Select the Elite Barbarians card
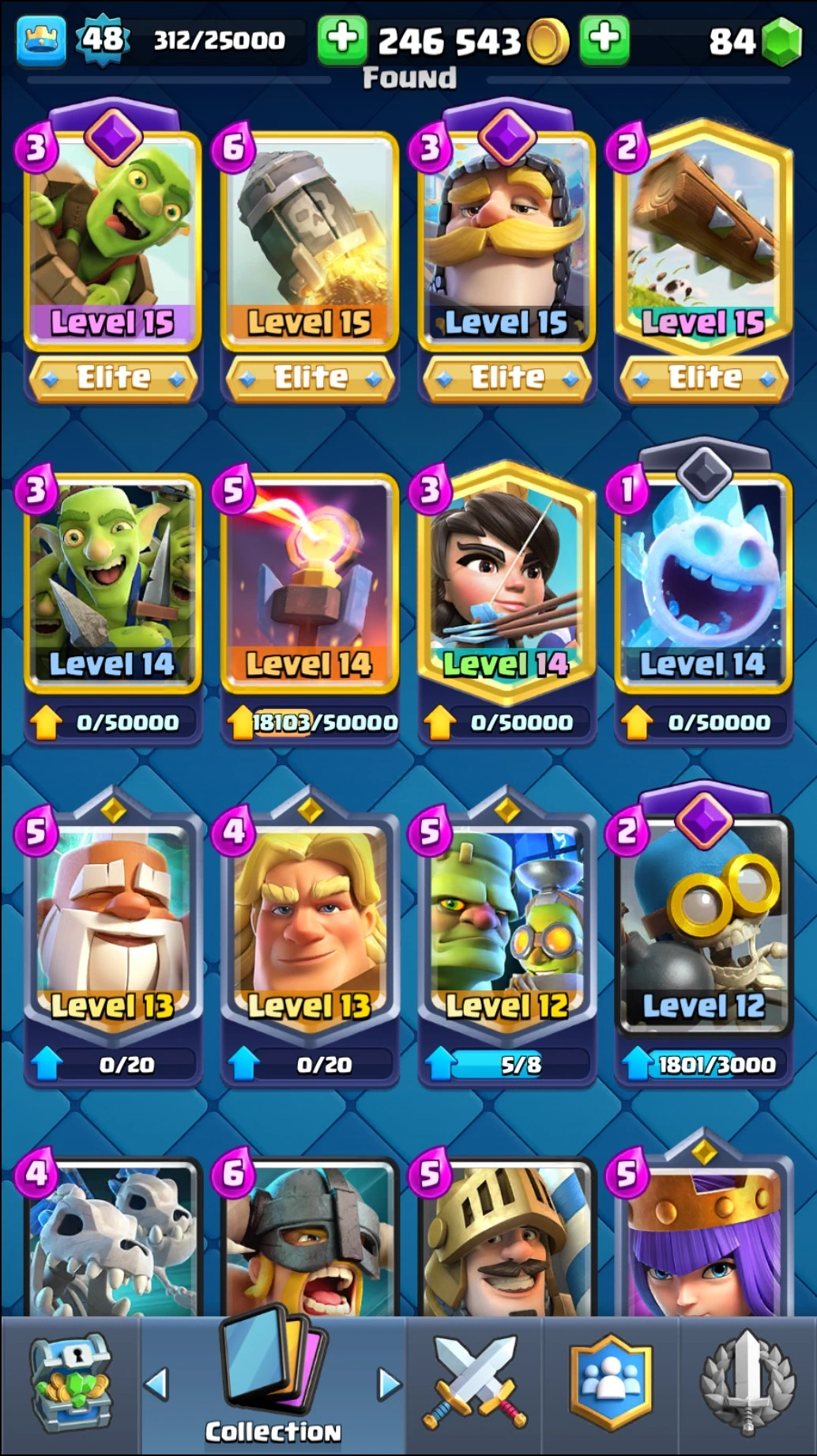This screenshot has height=1456, width=817. [309, 1241]
